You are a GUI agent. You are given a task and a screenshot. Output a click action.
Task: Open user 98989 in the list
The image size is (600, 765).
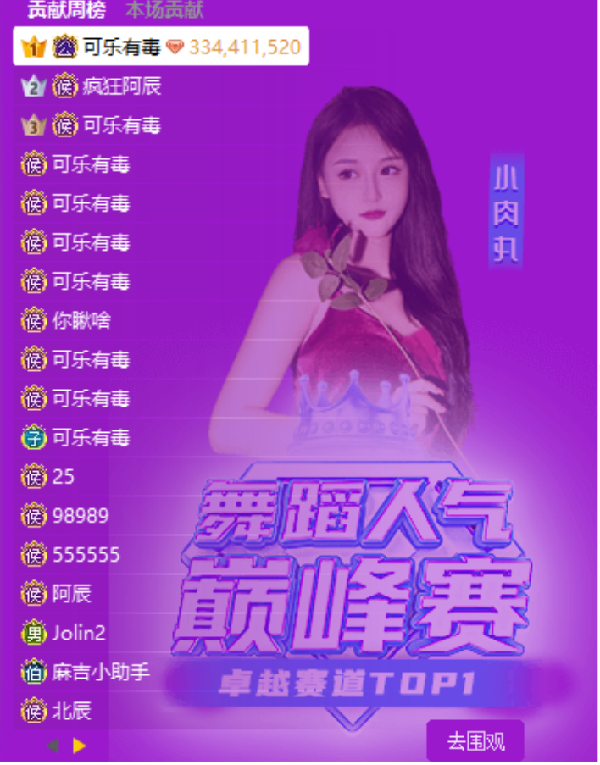pos(81,516)
